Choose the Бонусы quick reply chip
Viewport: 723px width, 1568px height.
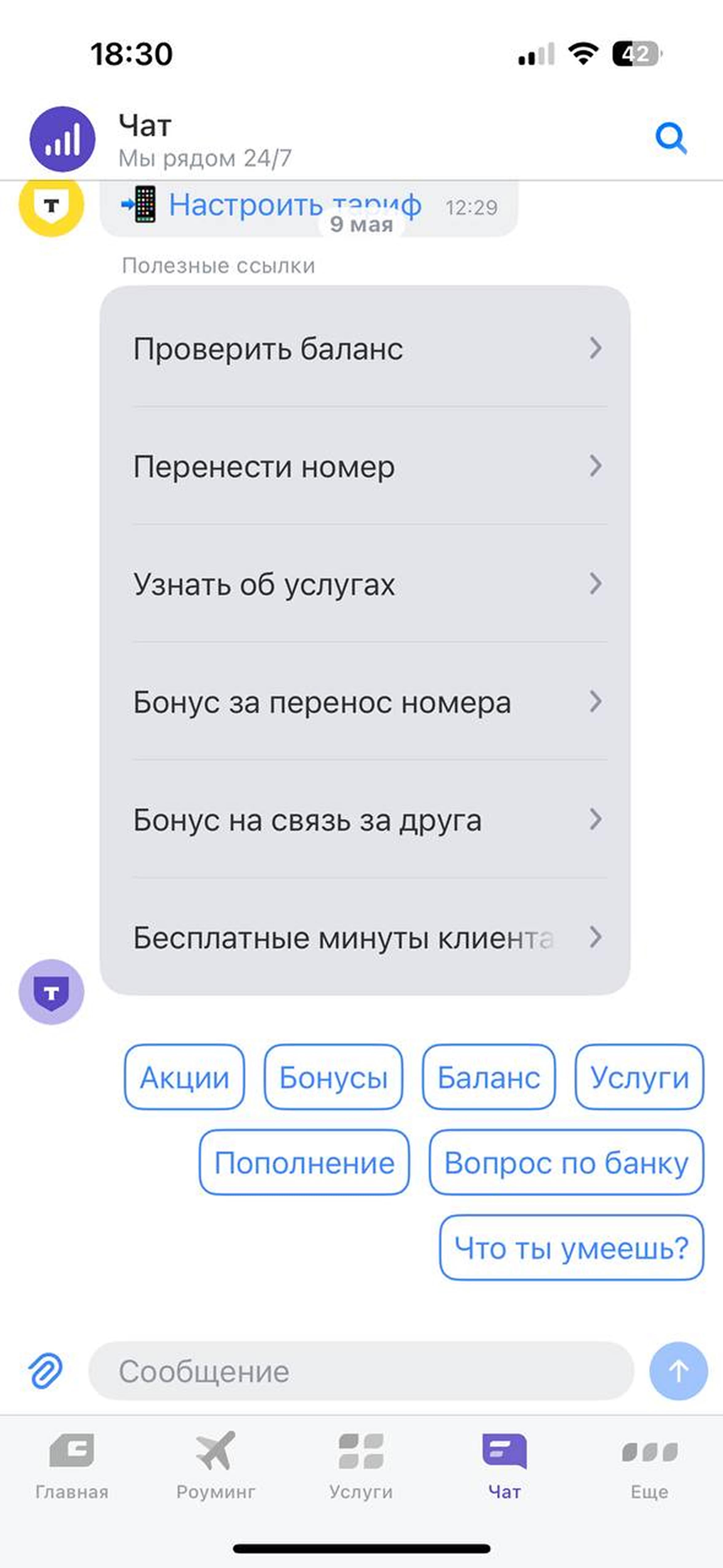(x=333, y=1078)
